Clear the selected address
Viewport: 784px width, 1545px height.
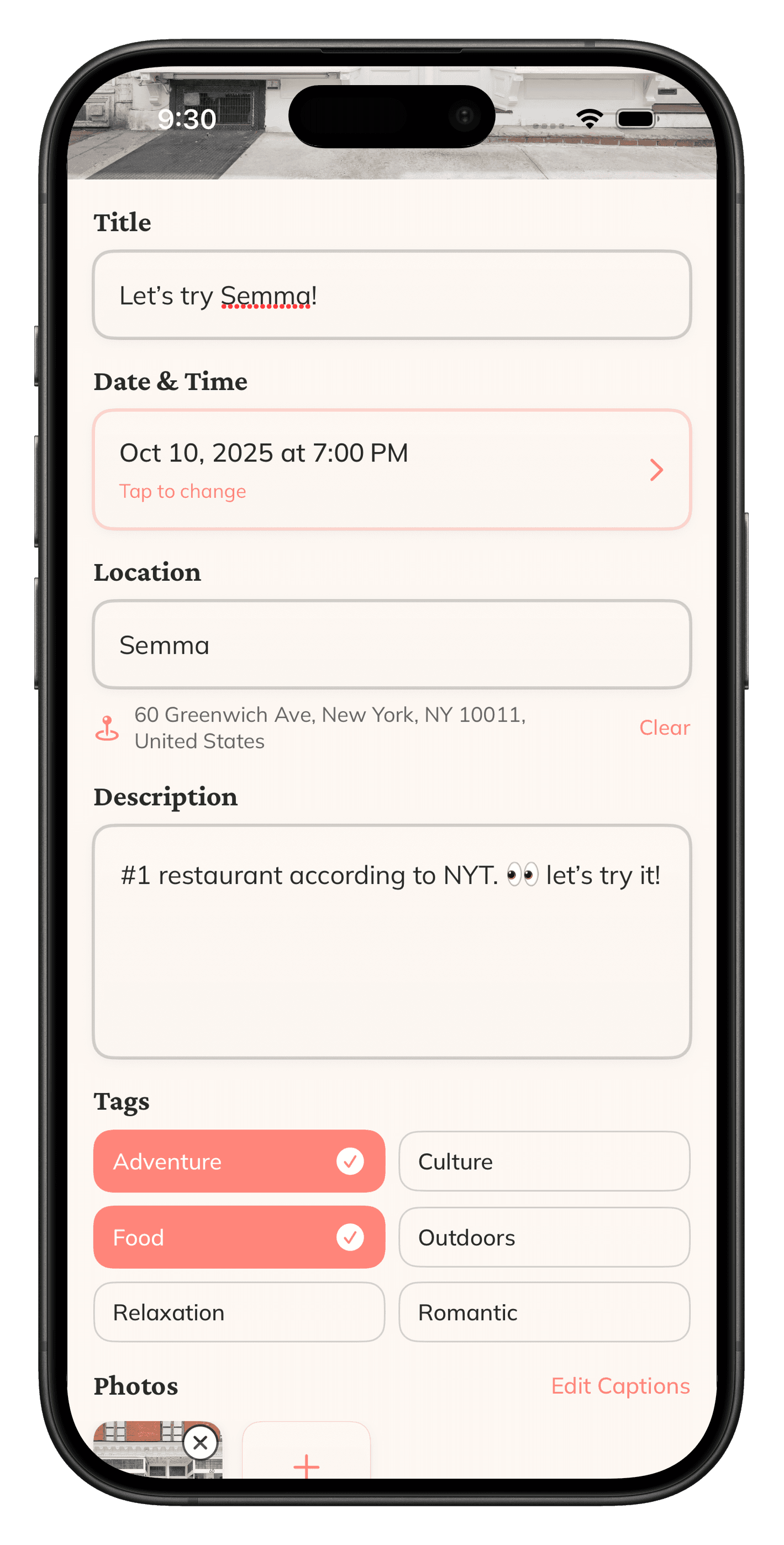pyautogui.click(x=664, y=728)
